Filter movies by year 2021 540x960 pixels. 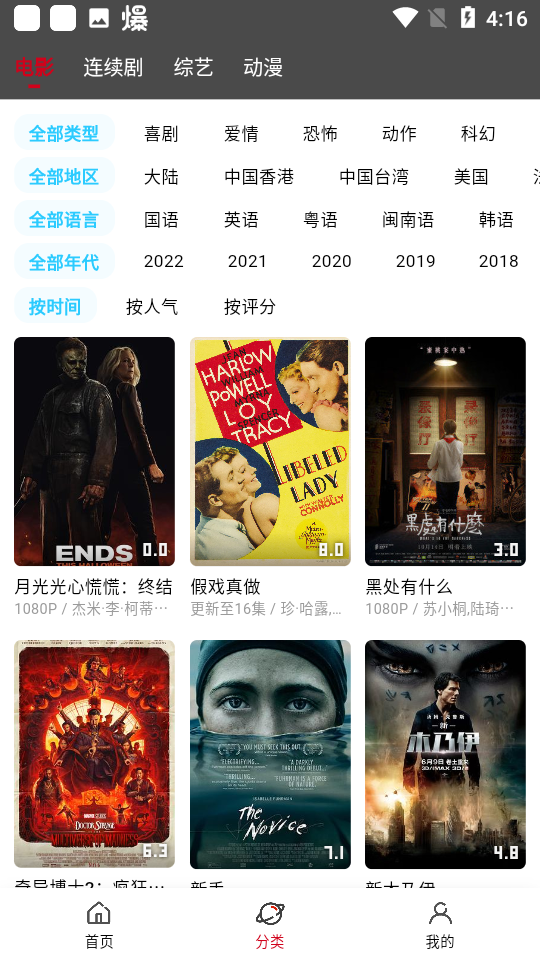pos(247,261)
